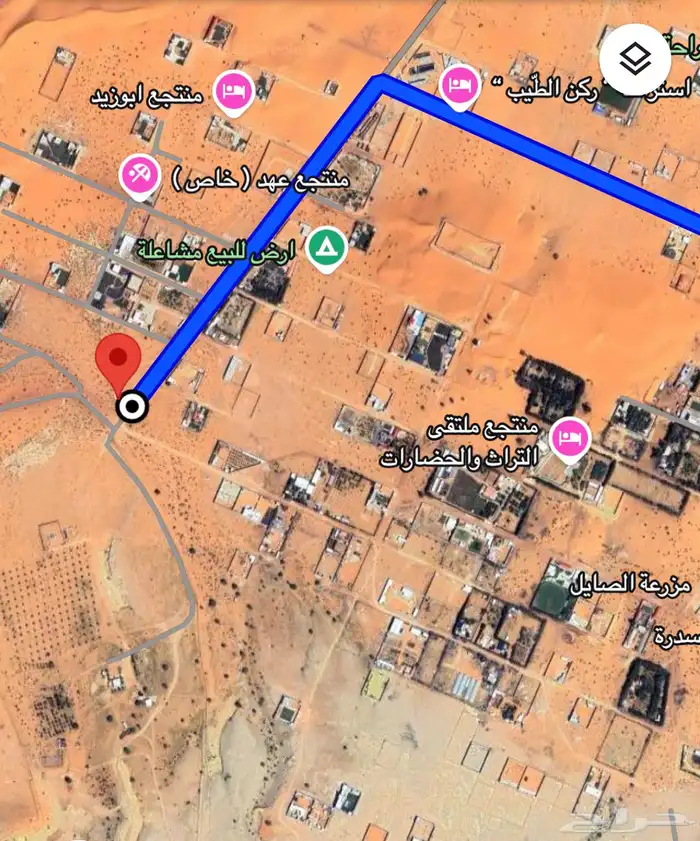The height and width of the screenshot is (841, 700).
Task: Select the red destination pin
Action: point(119,361)
